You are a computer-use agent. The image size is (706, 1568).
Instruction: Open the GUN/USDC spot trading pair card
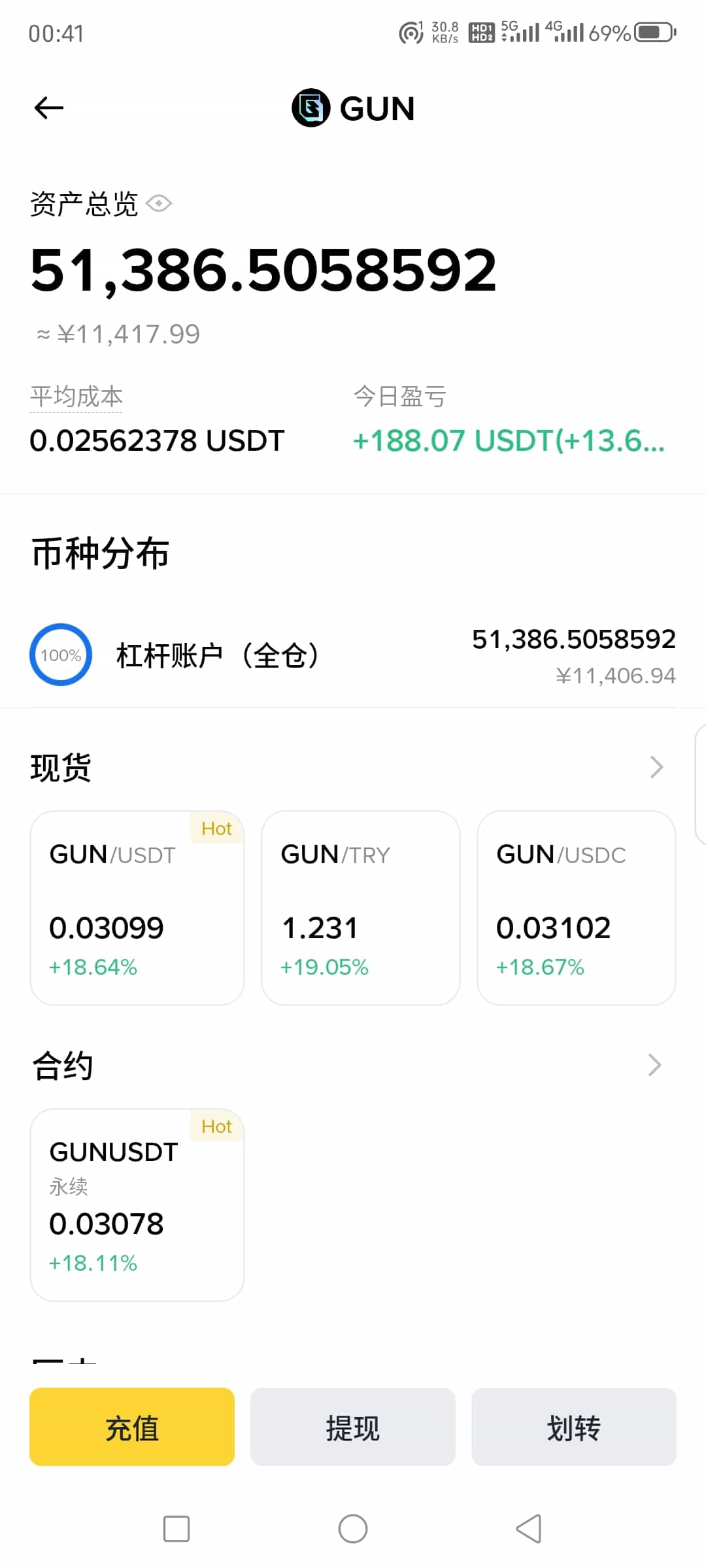(x=576, y=908)
